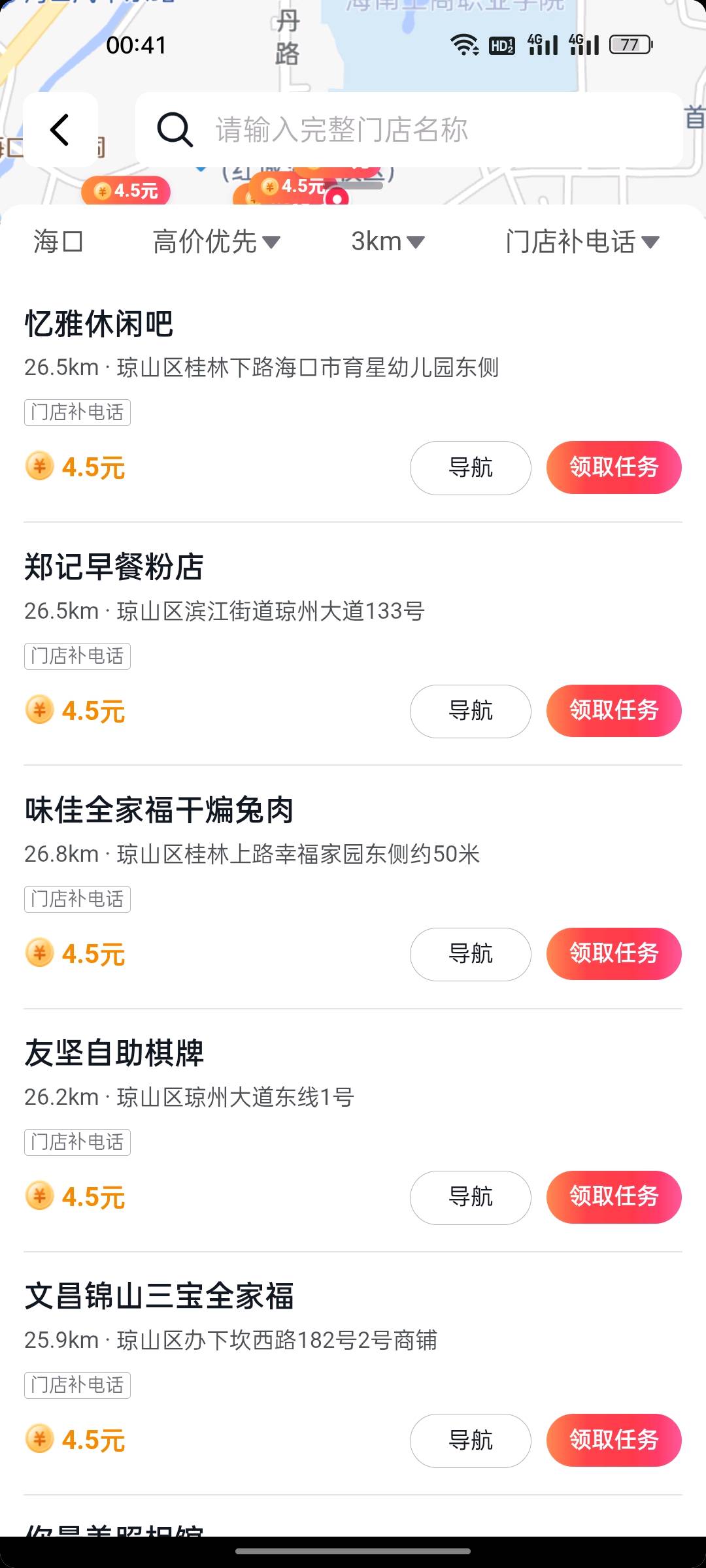The image size is (706, 1568).
Task: Toggle the 门店补电话 tag under 文昌锦山三宝全家福
Action: point(76,1385)
